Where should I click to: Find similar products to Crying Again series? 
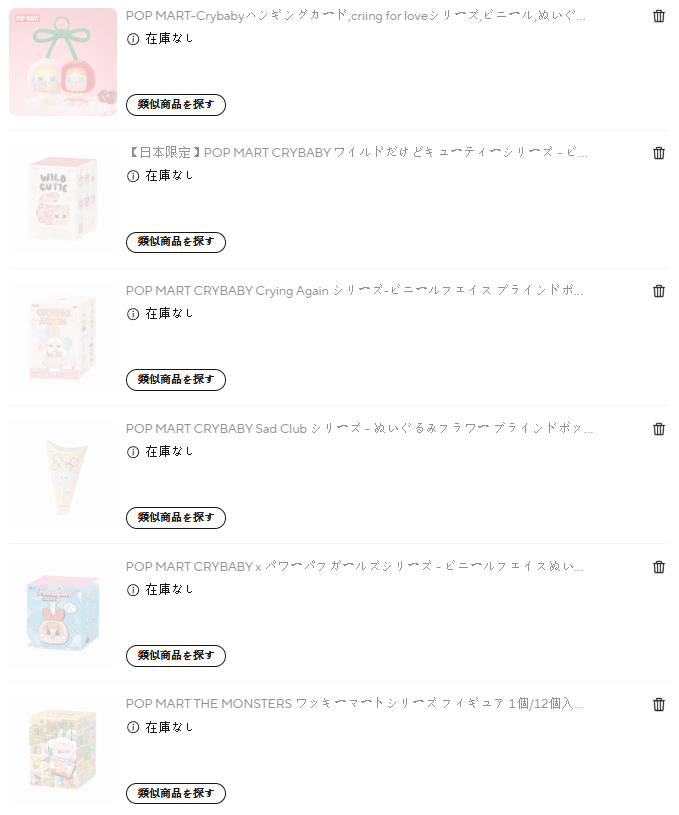[176, 380]
